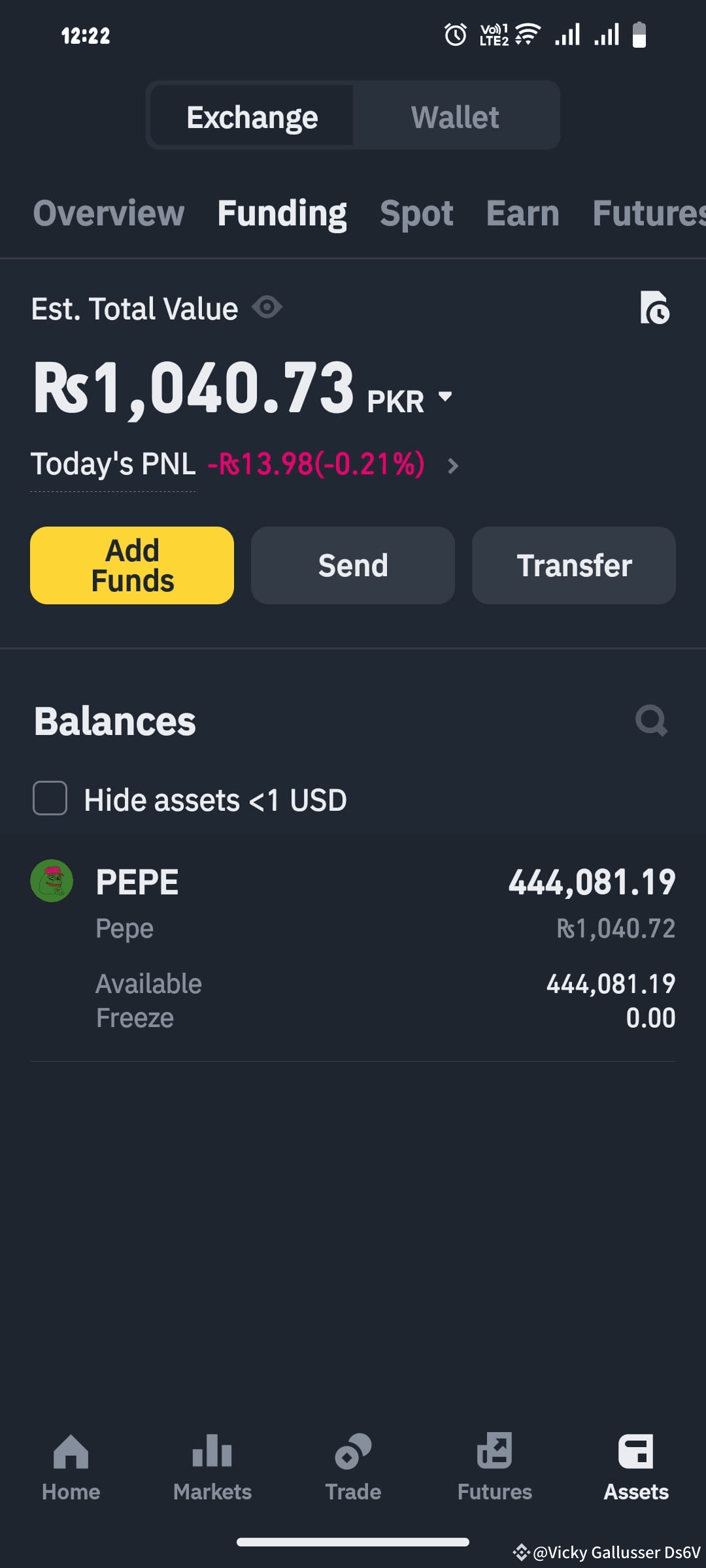Open the Earn tab

point(522,213)
